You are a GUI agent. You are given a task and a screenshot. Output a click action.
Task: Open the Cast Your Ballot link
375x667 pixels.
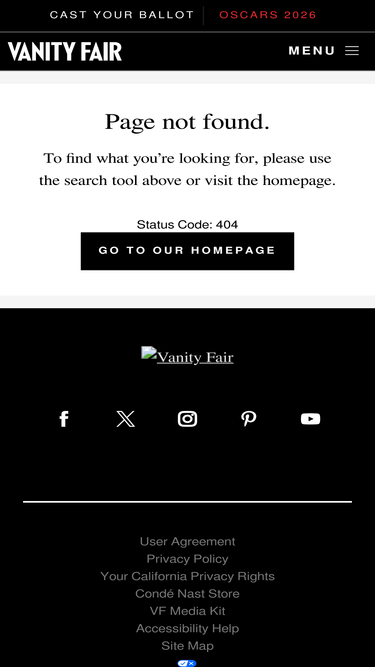(122, 15)
